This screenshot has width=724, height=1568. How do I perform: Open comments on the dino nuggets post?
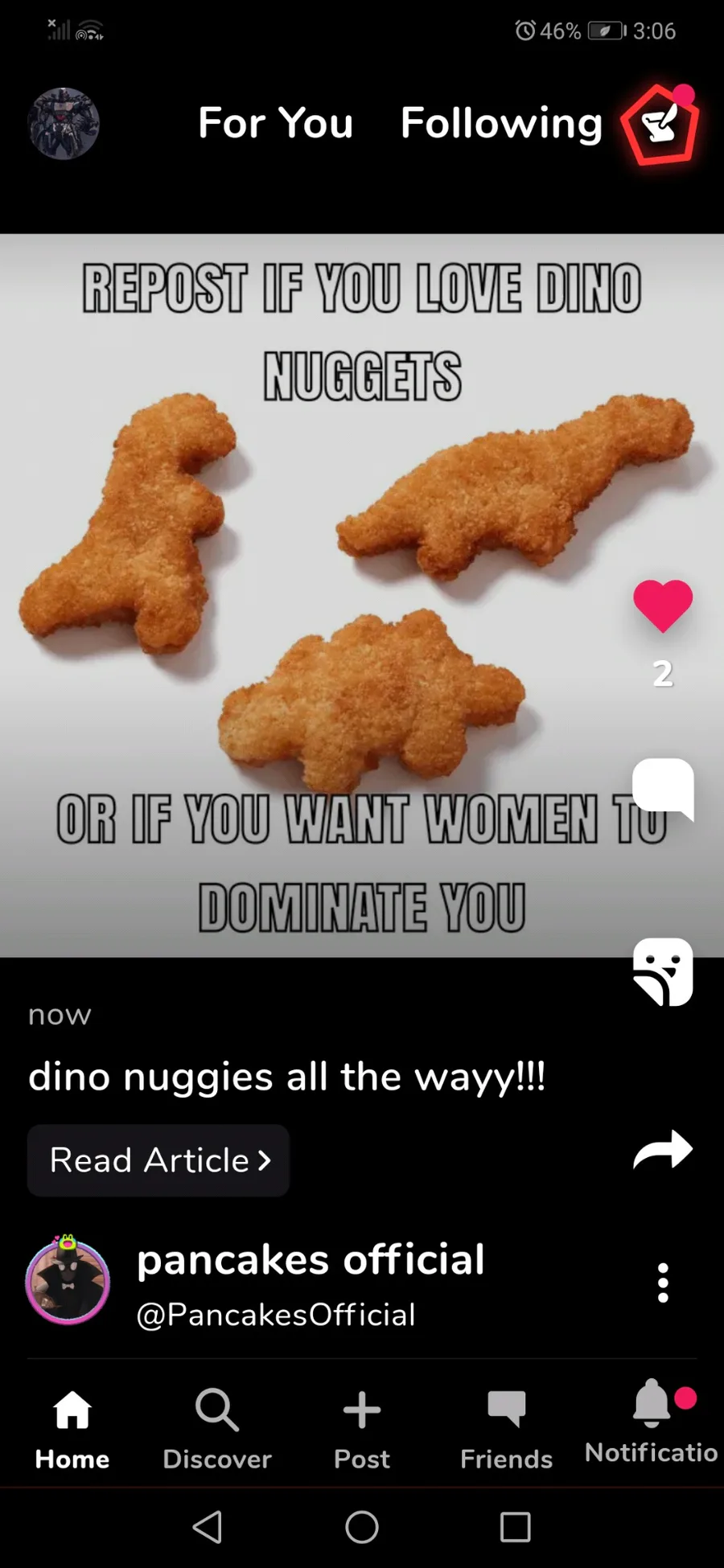click(662, 787)
